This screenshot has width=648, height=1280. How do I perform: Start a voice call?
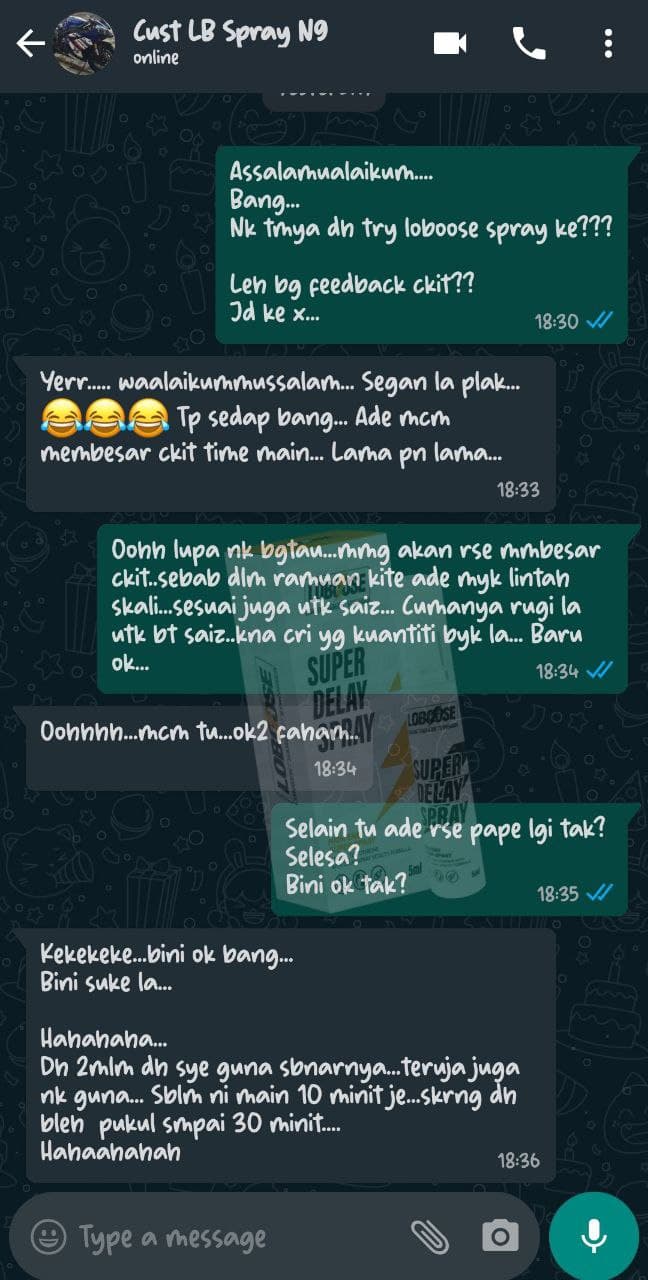point(530,43)
